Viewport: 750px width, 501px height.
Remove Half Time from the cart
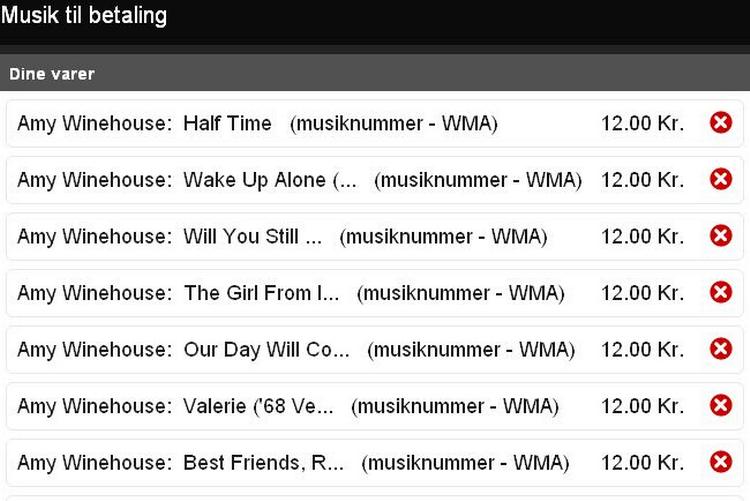click(721, 123)
